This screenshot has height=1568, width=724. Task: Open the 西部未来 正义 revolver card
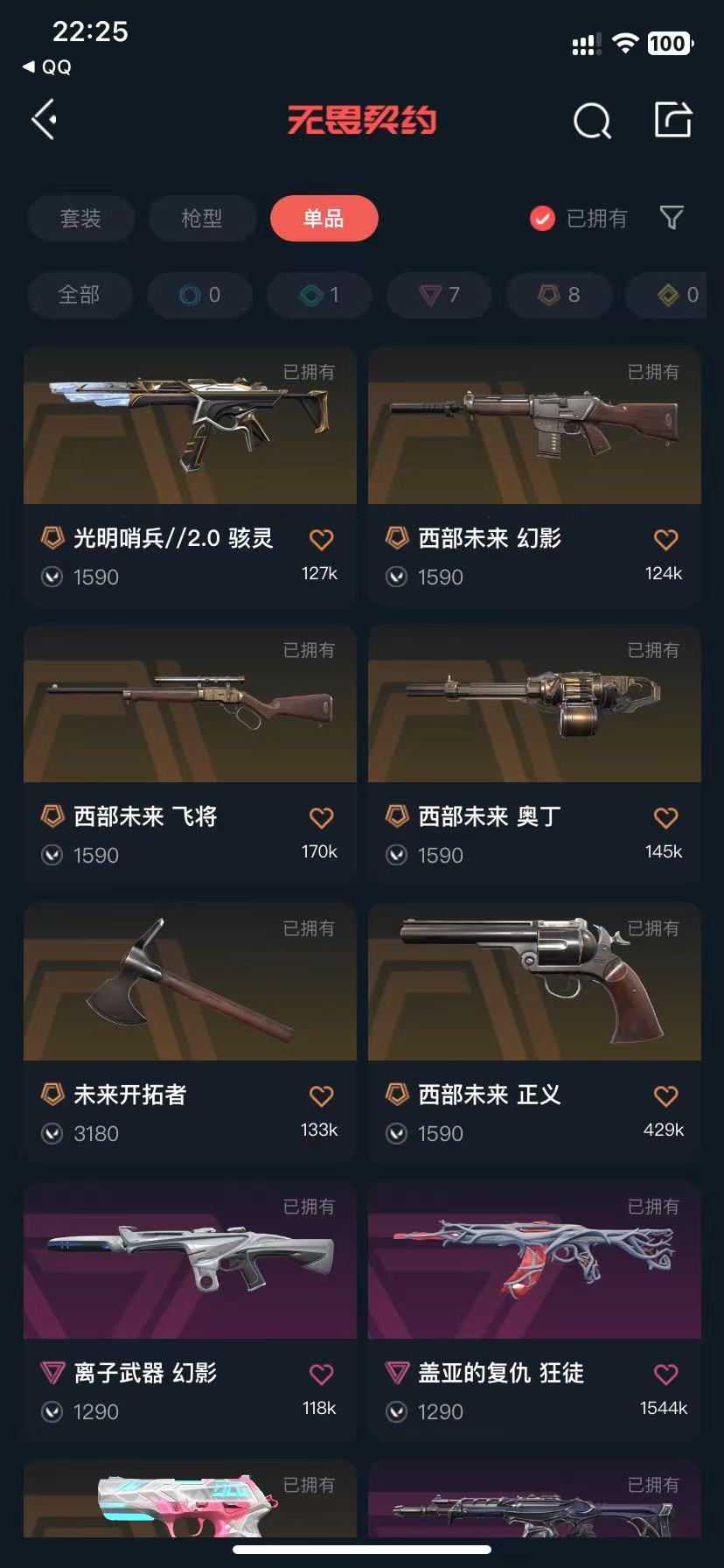[534, 1032]
